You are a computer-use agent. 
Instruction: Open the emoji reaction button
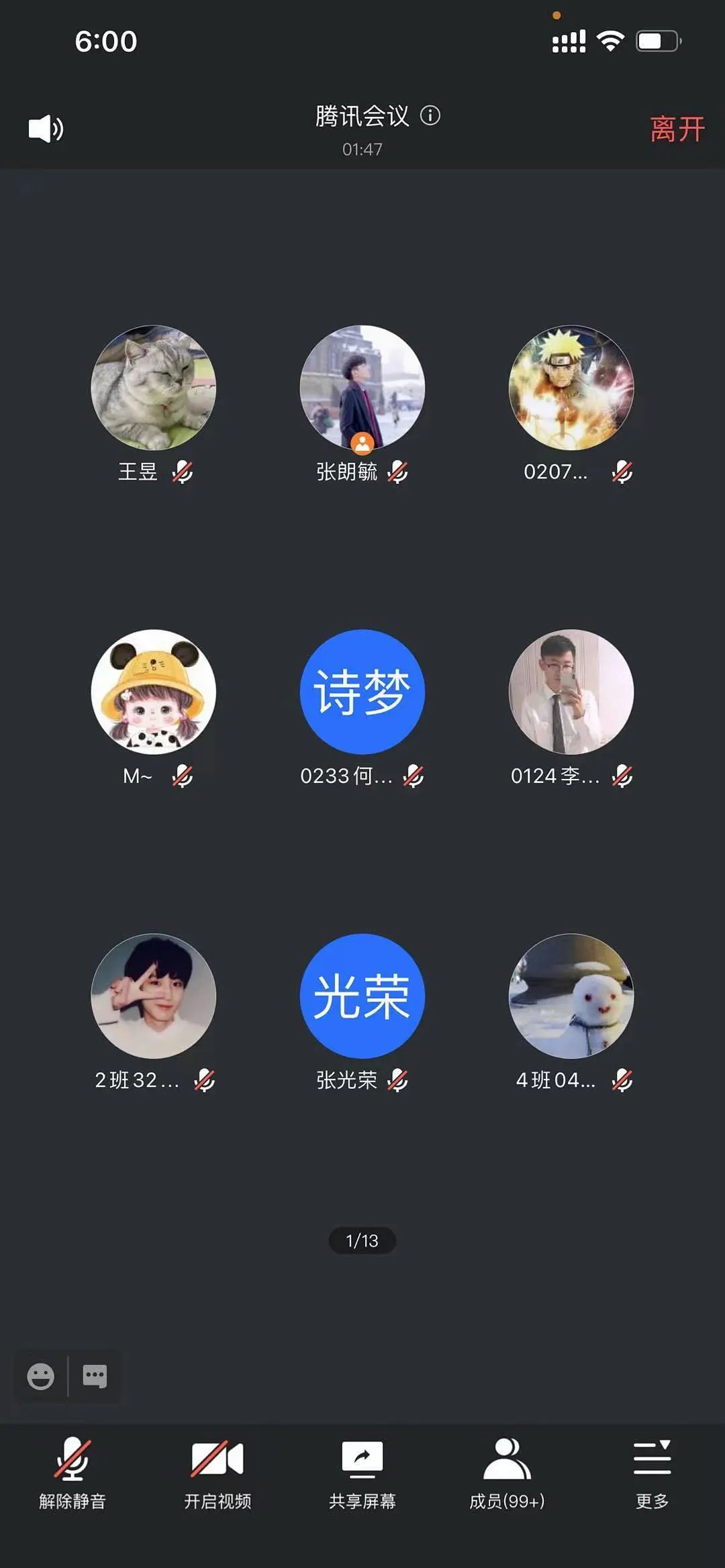pyautogui.click(x=40, y=1376)
